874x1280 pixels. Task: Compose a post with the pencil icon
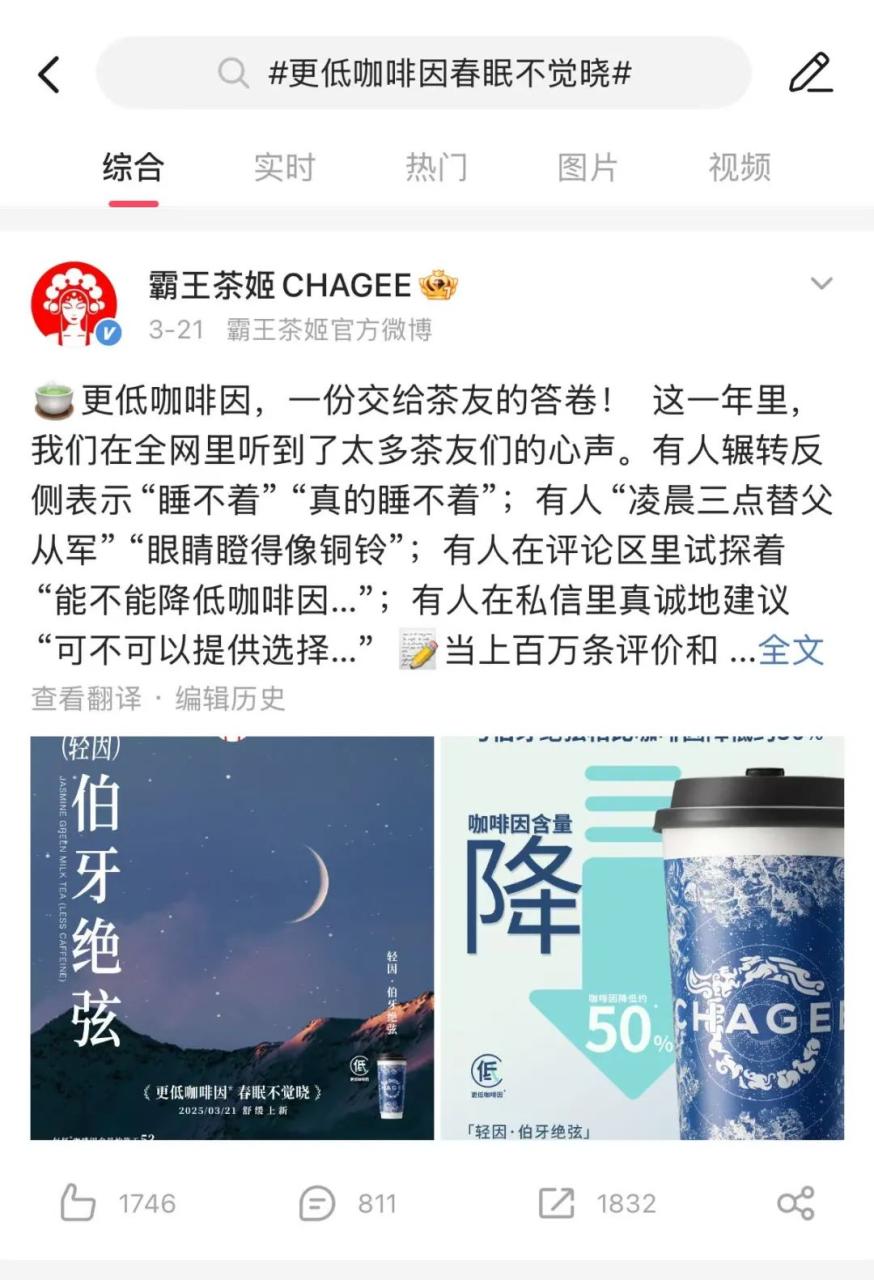tap(810, 74)
